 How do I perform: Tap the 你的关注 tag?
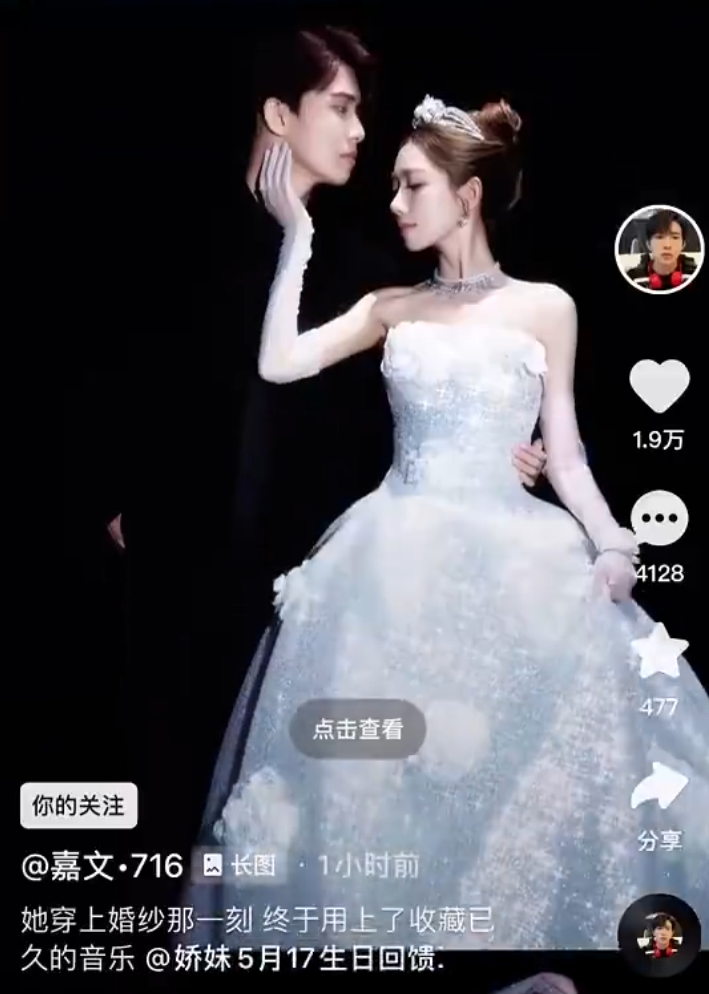click(x=78, y=806)
